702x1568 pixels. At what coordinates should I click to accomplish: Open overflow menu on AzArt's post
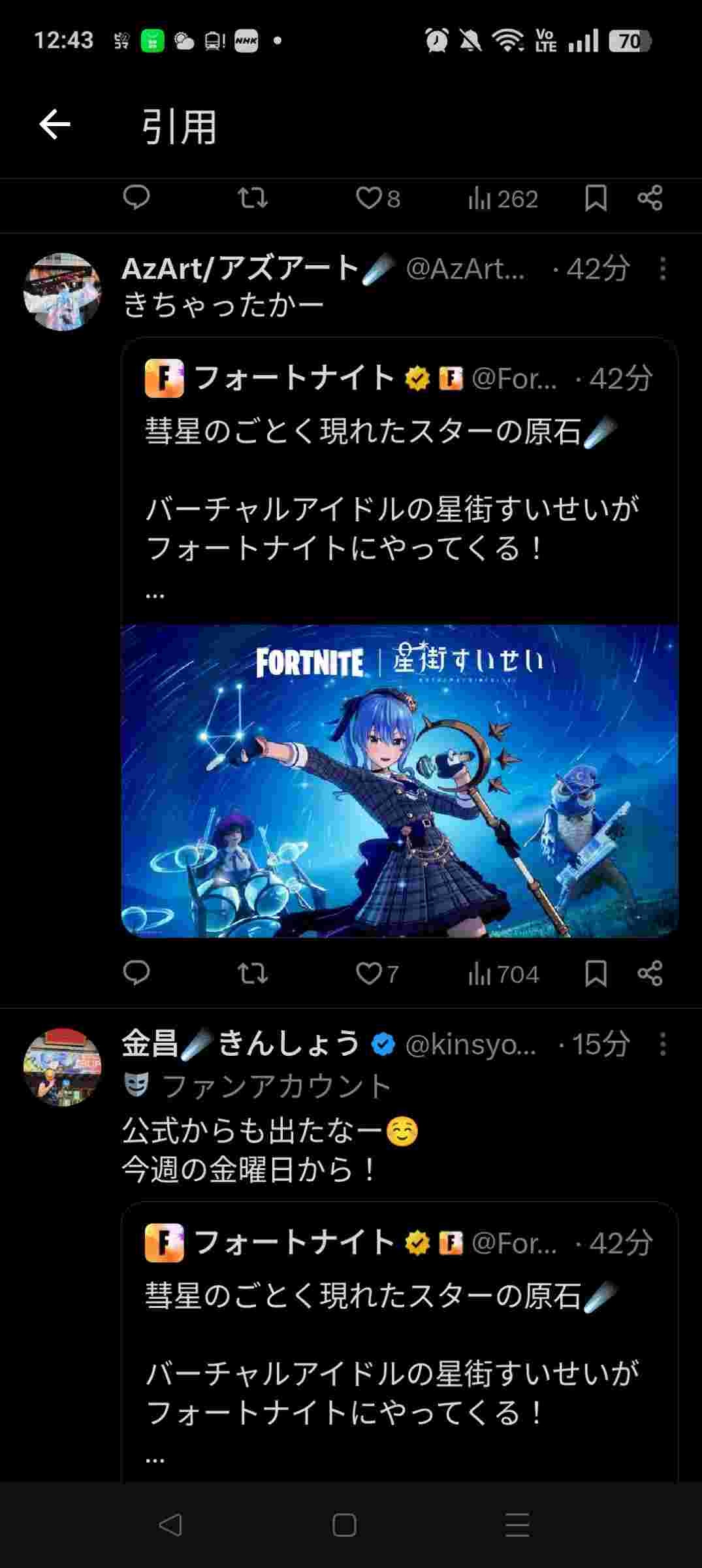(x=663, y=269)
